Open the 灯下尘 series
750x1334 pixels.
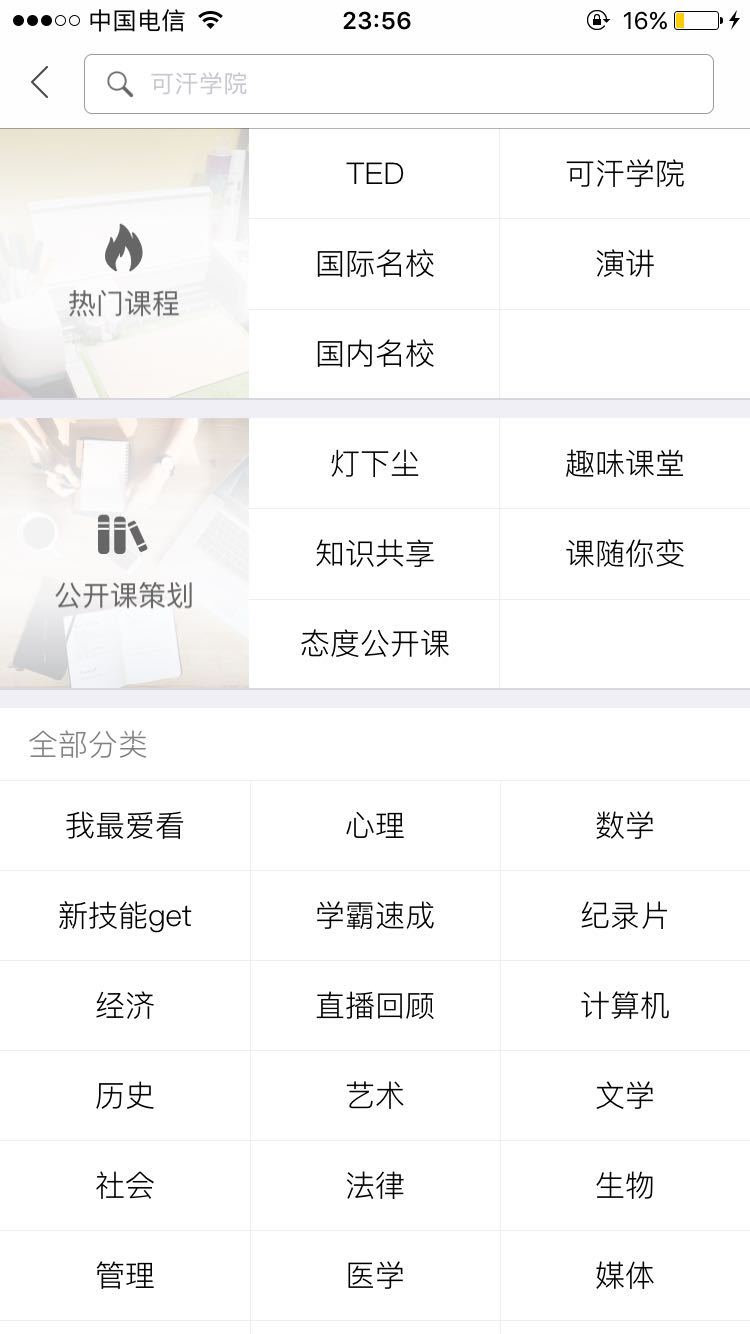pyautogui.click(x=374, y=464)
